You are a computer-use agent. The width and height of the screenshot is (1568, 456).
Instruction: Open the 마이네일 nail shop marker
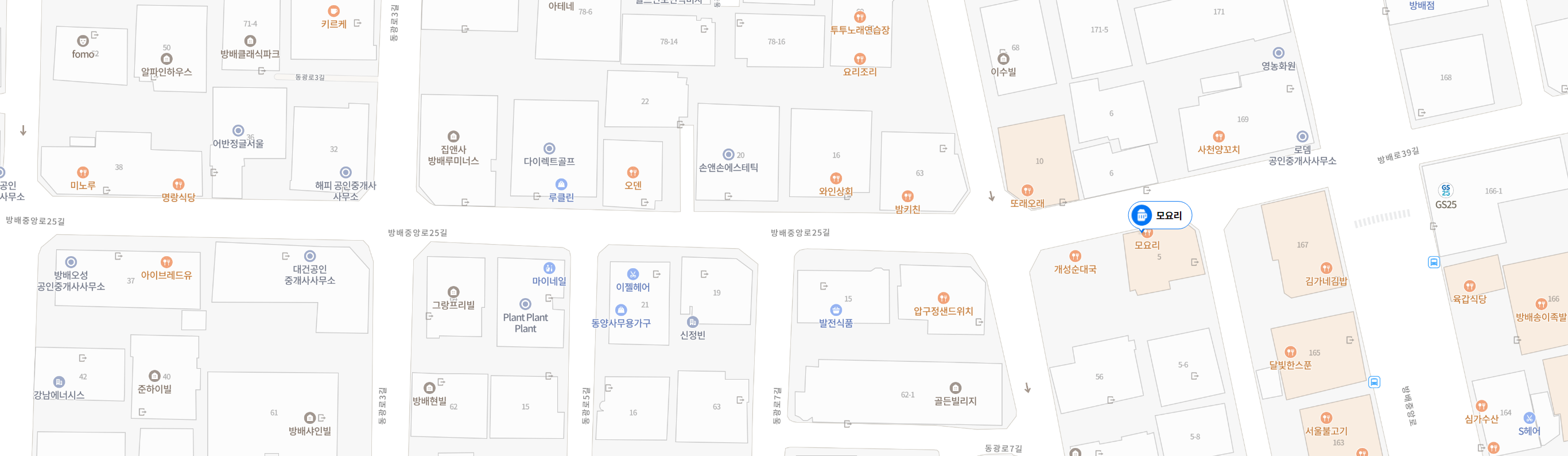(x=549, y=268)
